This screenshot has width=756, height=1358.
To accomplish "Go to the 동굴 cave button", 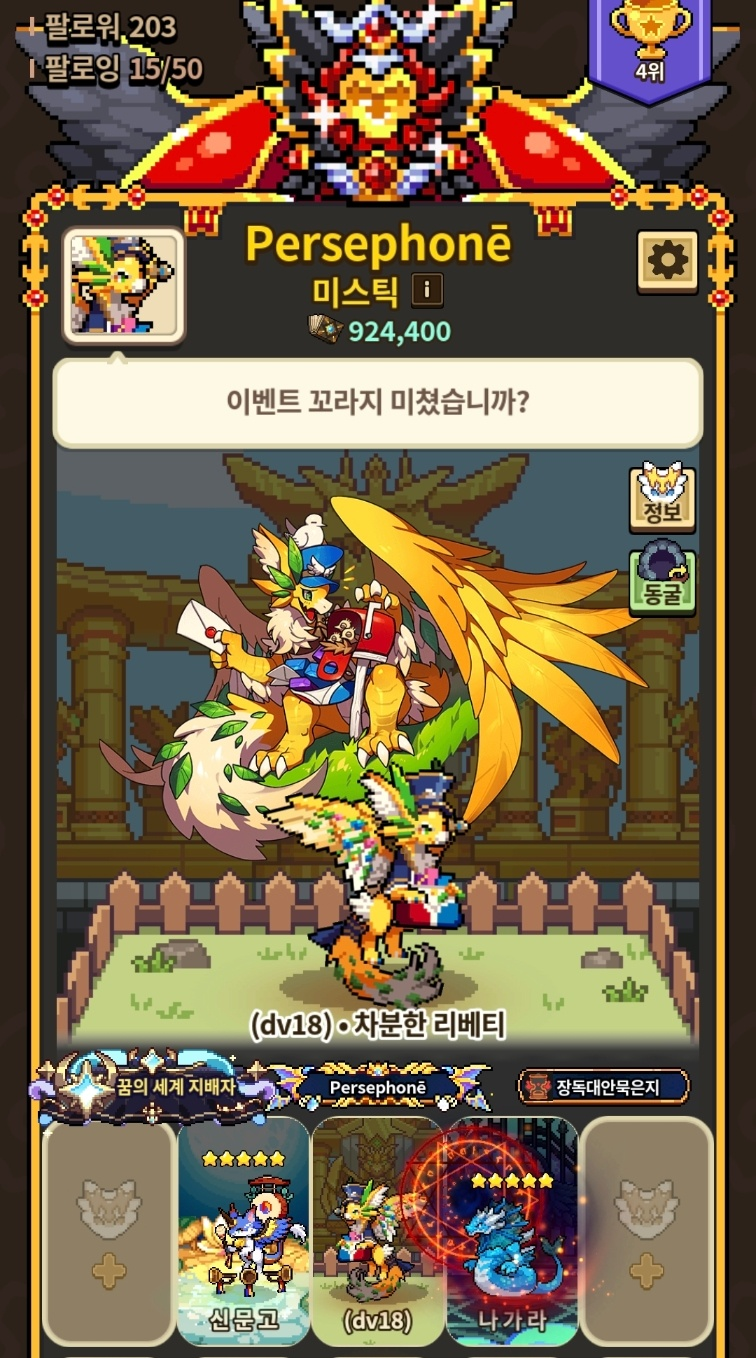I will click(662, 583).
